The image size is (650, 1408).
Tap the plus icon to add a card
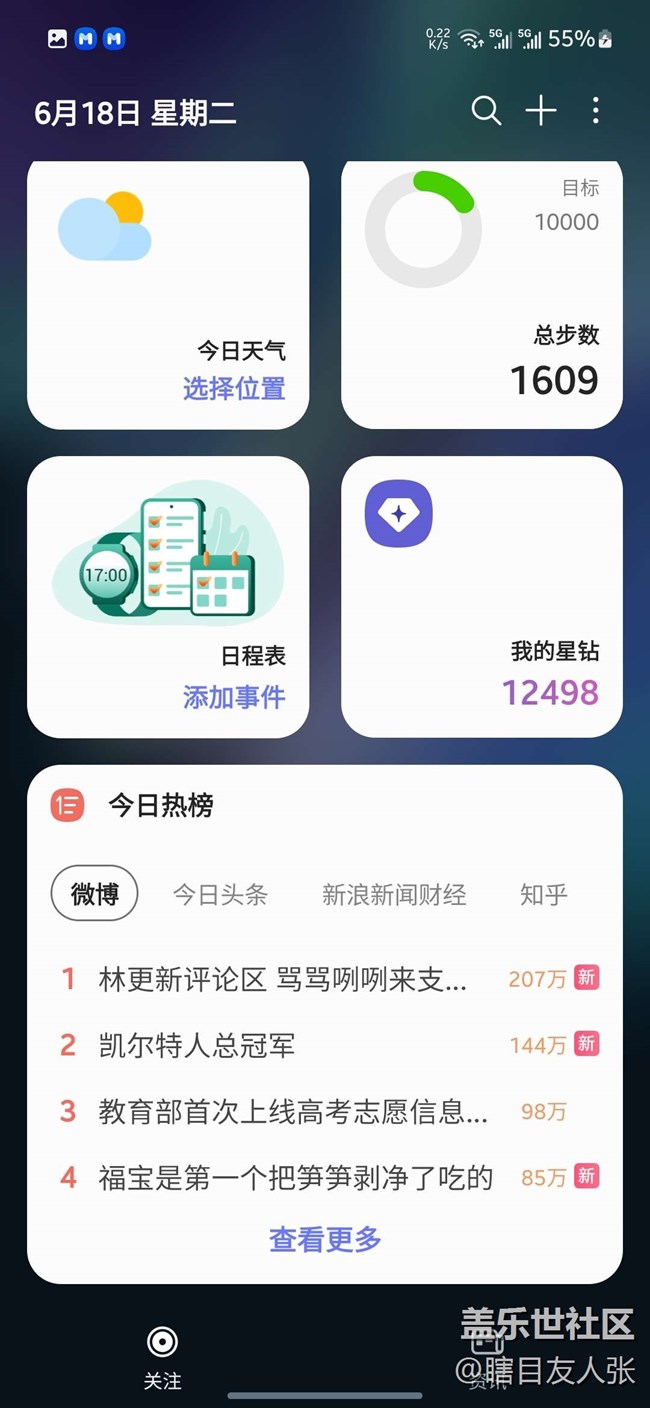click(x=541, y=111)
